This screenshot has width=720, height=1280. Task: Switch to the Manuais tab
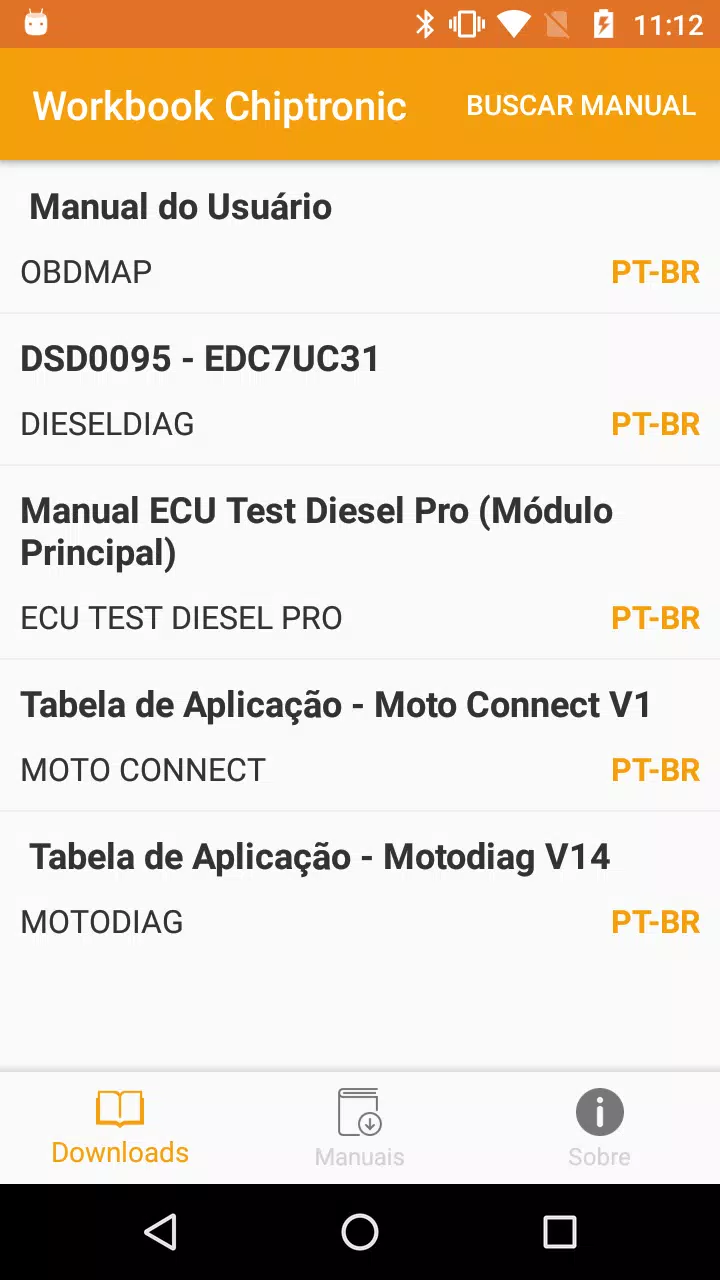(x=360, y=1128)
